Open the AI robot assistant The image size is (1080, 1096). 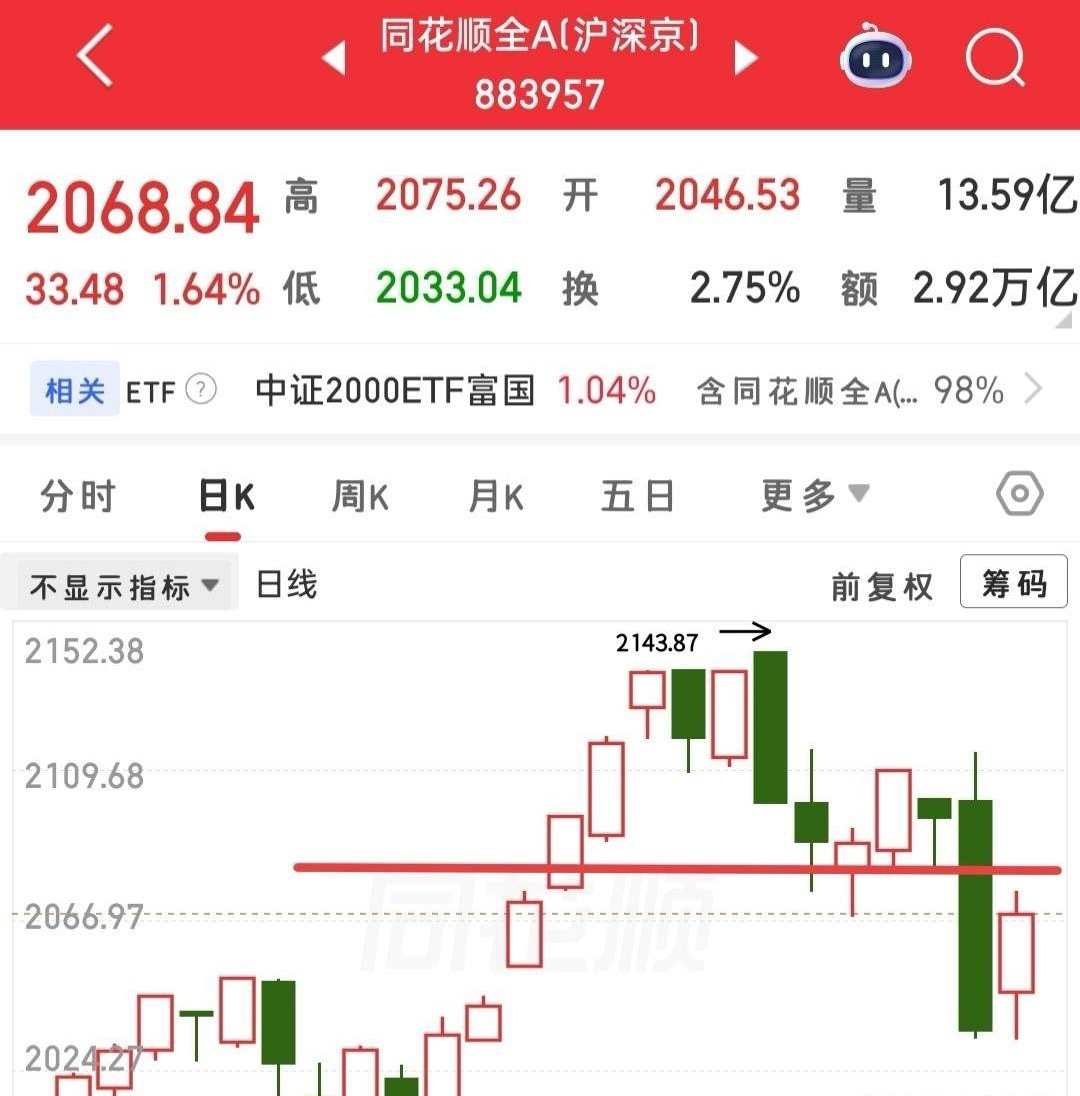pos(875,56)
